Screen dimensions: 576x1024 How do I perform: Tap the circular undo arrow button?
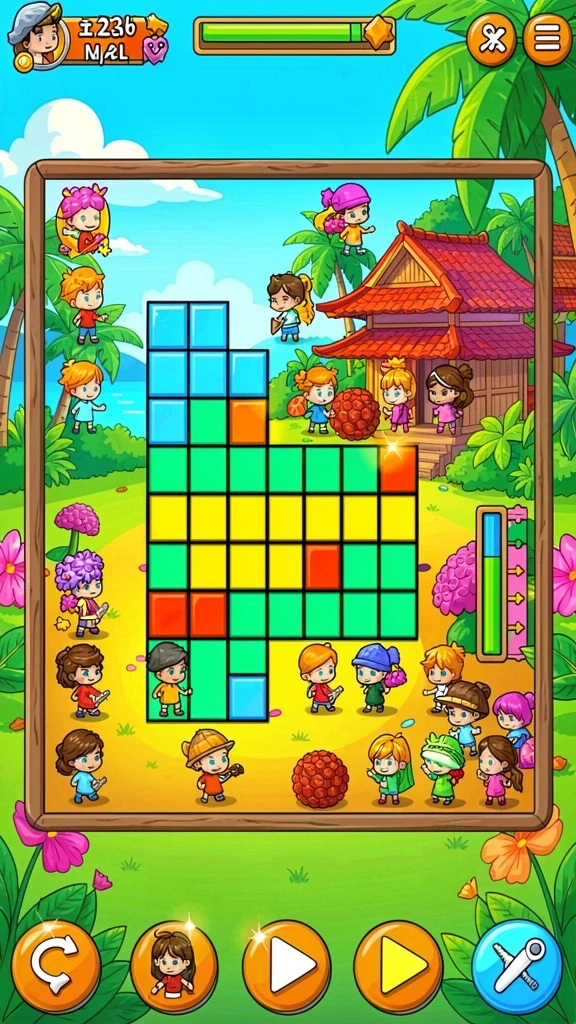pyautogui.click(x=56, y=965)
